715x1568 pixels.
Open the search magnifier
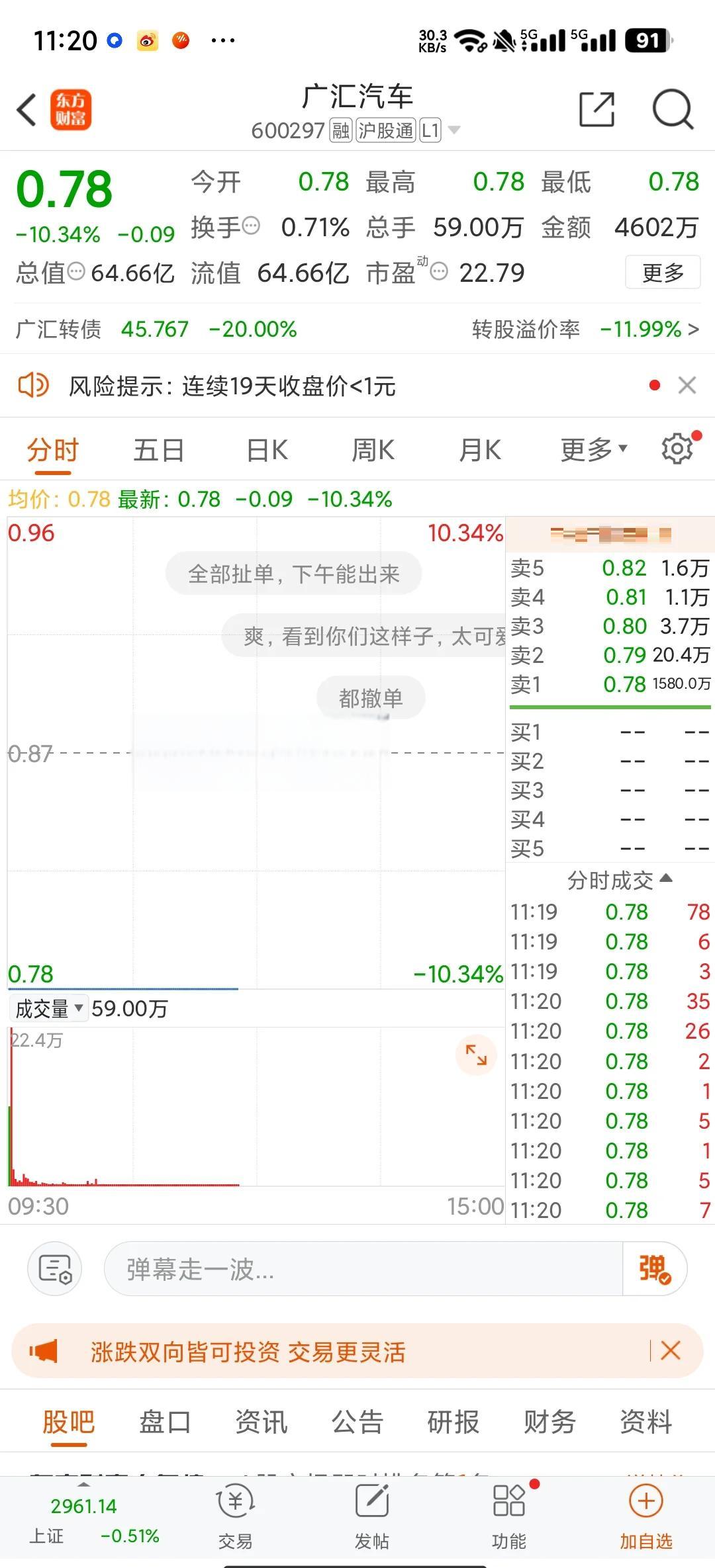(x=673, y=109)
